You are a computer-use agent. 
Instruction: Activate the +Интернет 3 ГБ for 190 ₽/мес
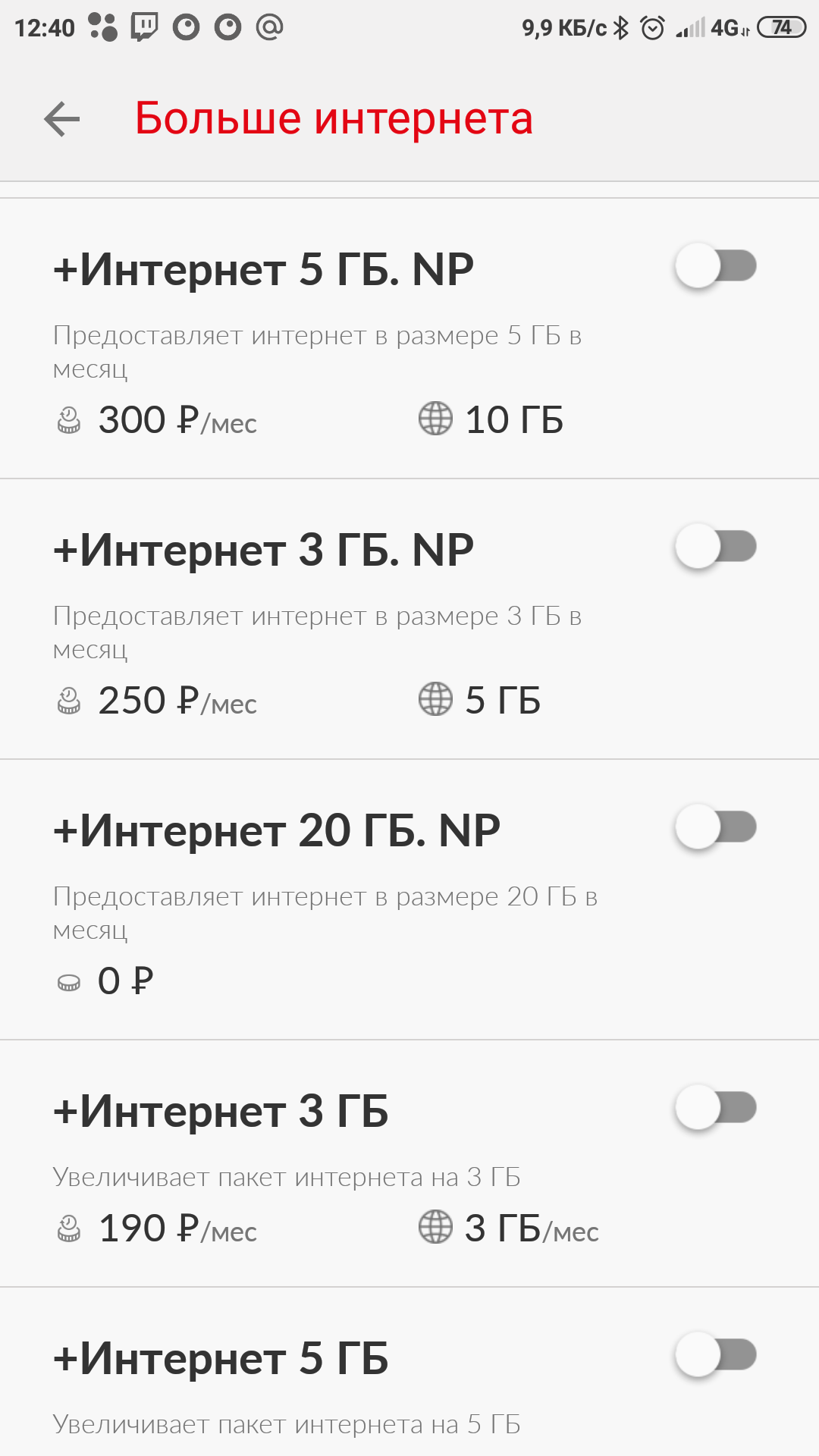(x=716, y=1107)
